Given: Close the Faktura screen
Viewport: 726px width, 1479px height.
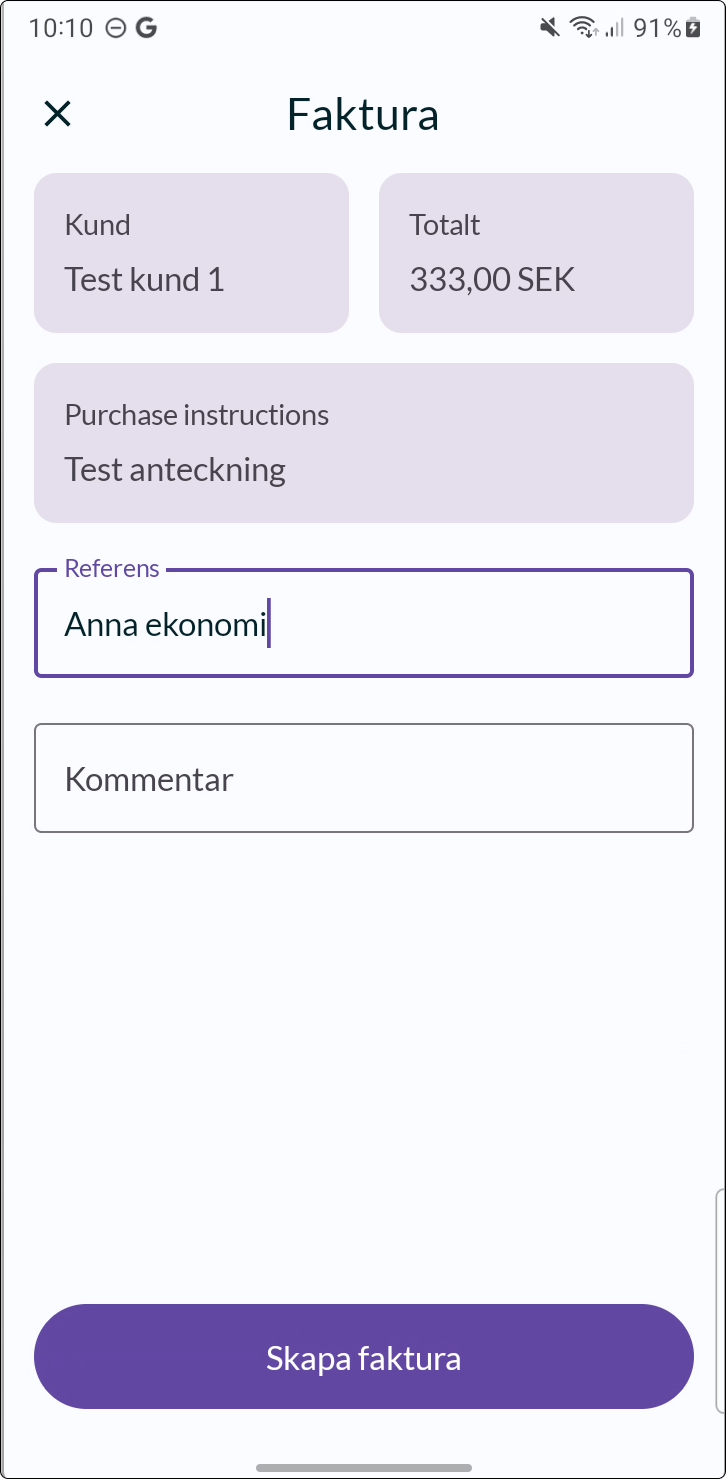Looking at the screenshot, I should coord(58,114).
